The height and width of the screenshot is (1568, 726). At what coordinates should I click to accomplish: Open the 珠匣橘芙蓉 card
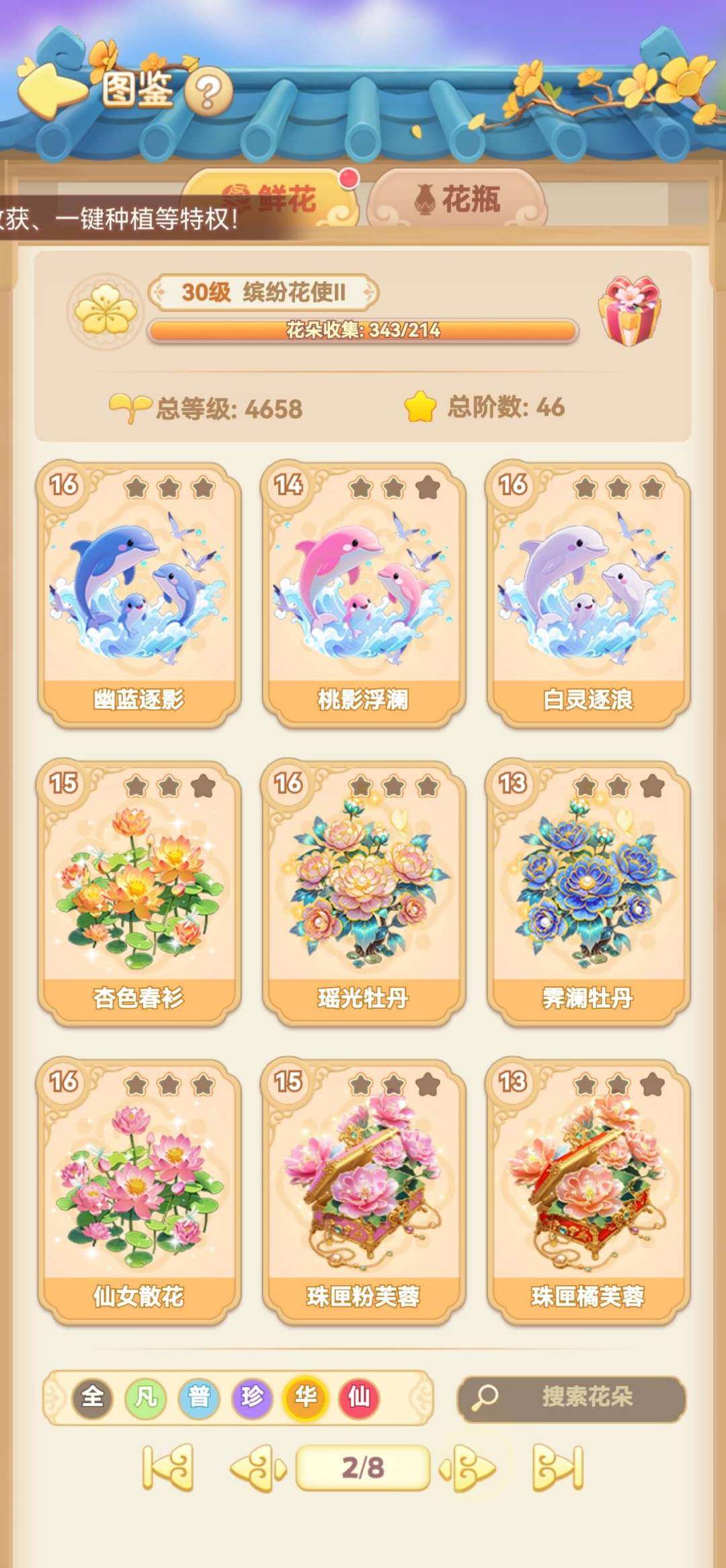pyautogui.click(x=588, y=1191)
